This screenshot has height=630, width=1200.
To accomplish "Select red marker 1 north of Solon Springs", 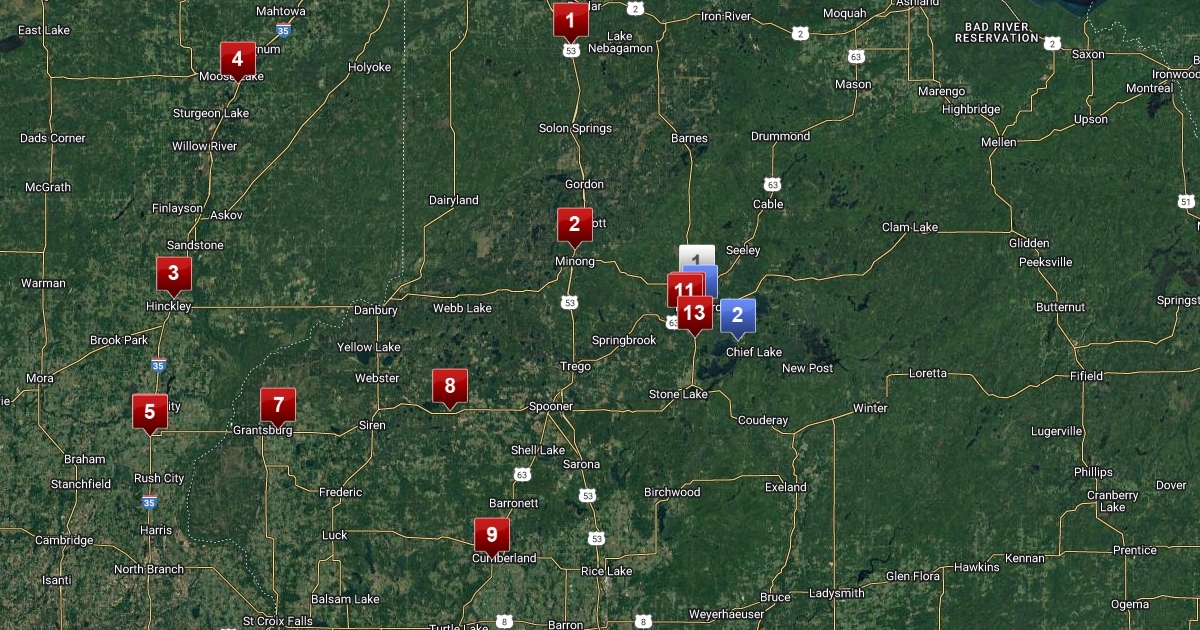I will tap(570, 19).
